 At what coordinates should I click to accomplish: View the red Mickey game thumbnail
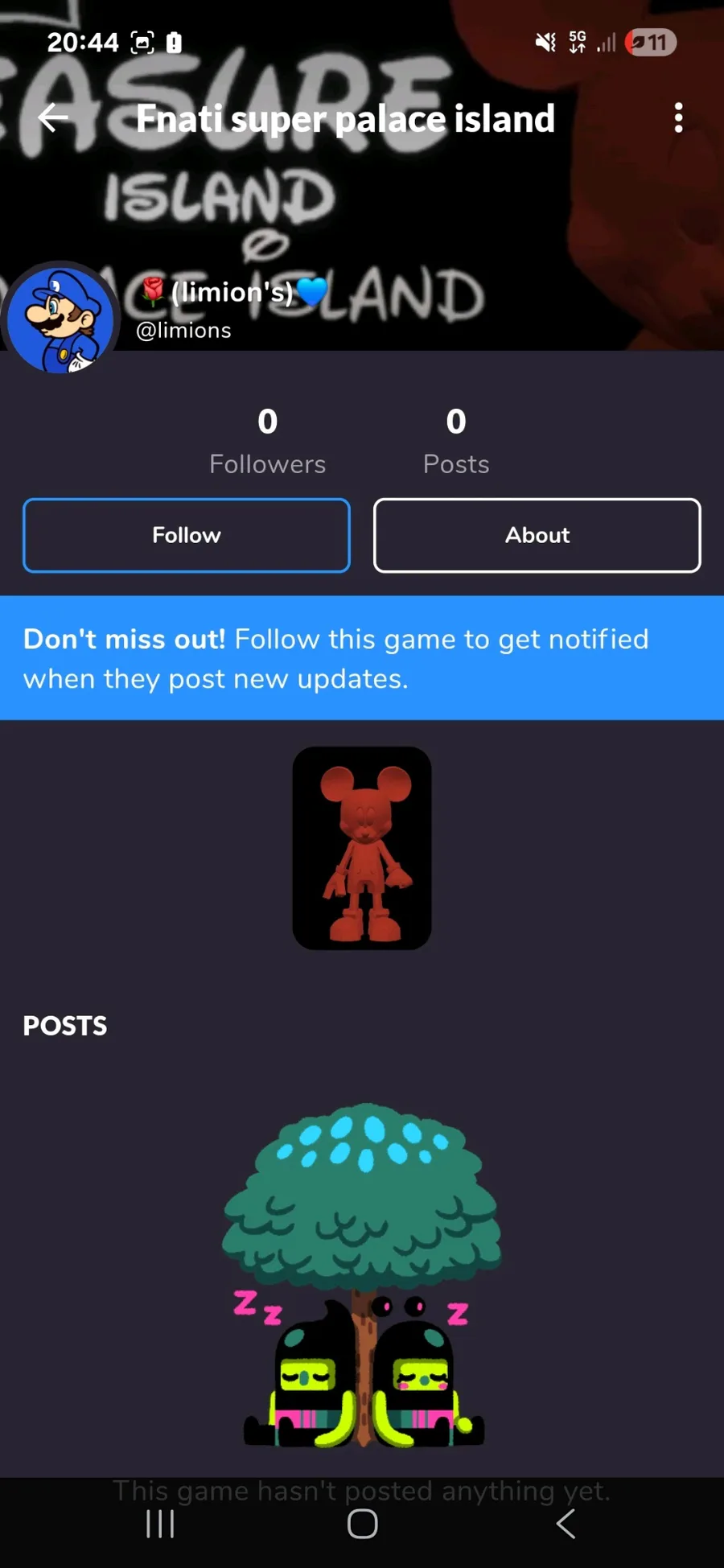(362, 848)
